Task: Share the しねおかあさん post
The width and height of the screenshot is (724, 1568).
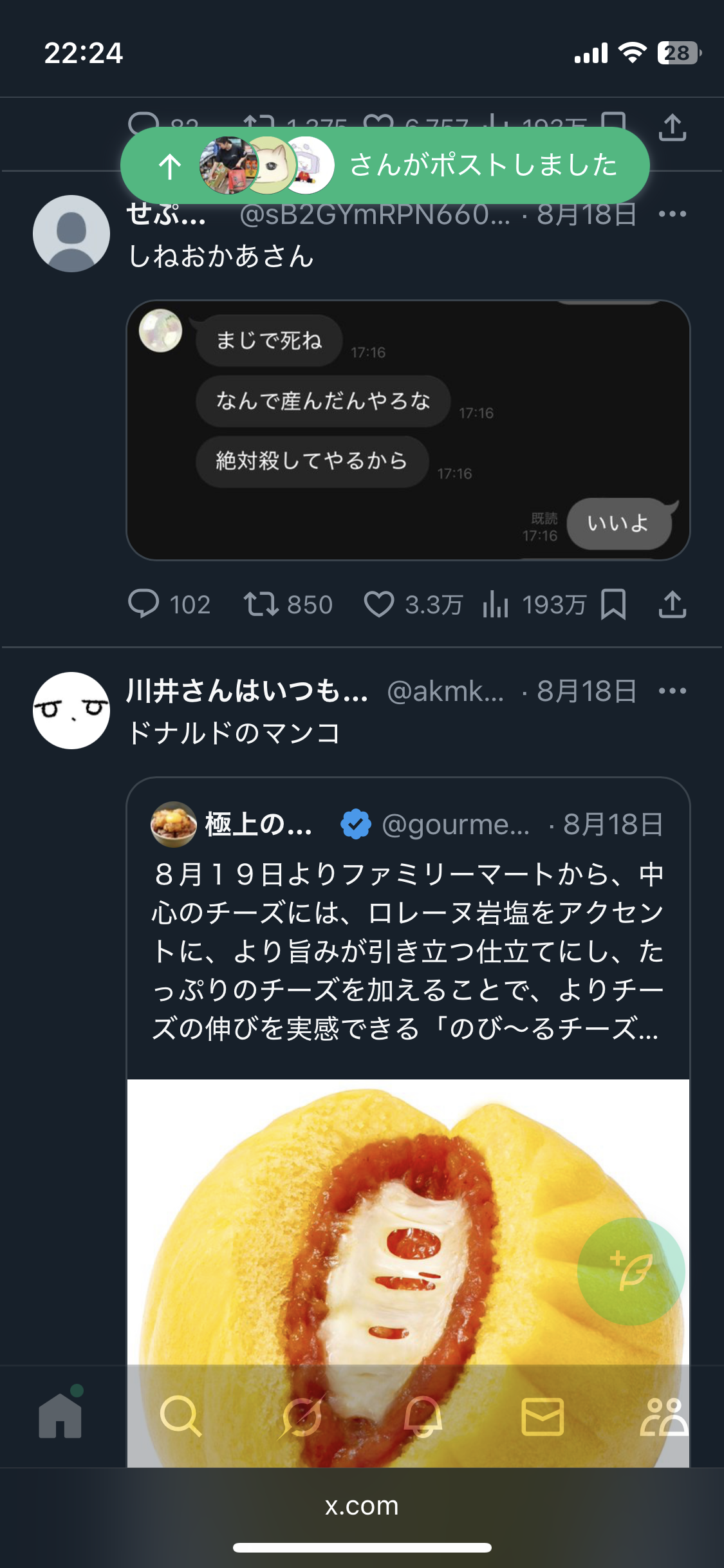Action: click(x=673, y=604)
